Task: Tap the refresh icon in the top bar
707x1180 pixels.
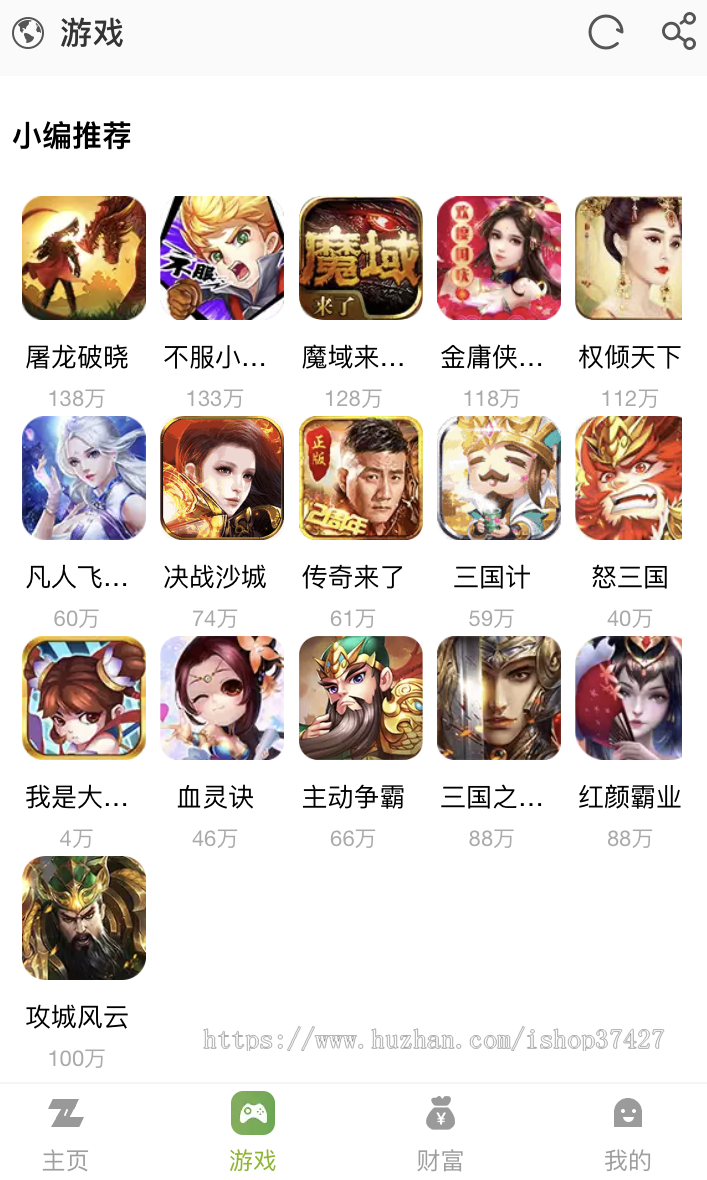Action: pyautogui.click(x=605, y=33)
